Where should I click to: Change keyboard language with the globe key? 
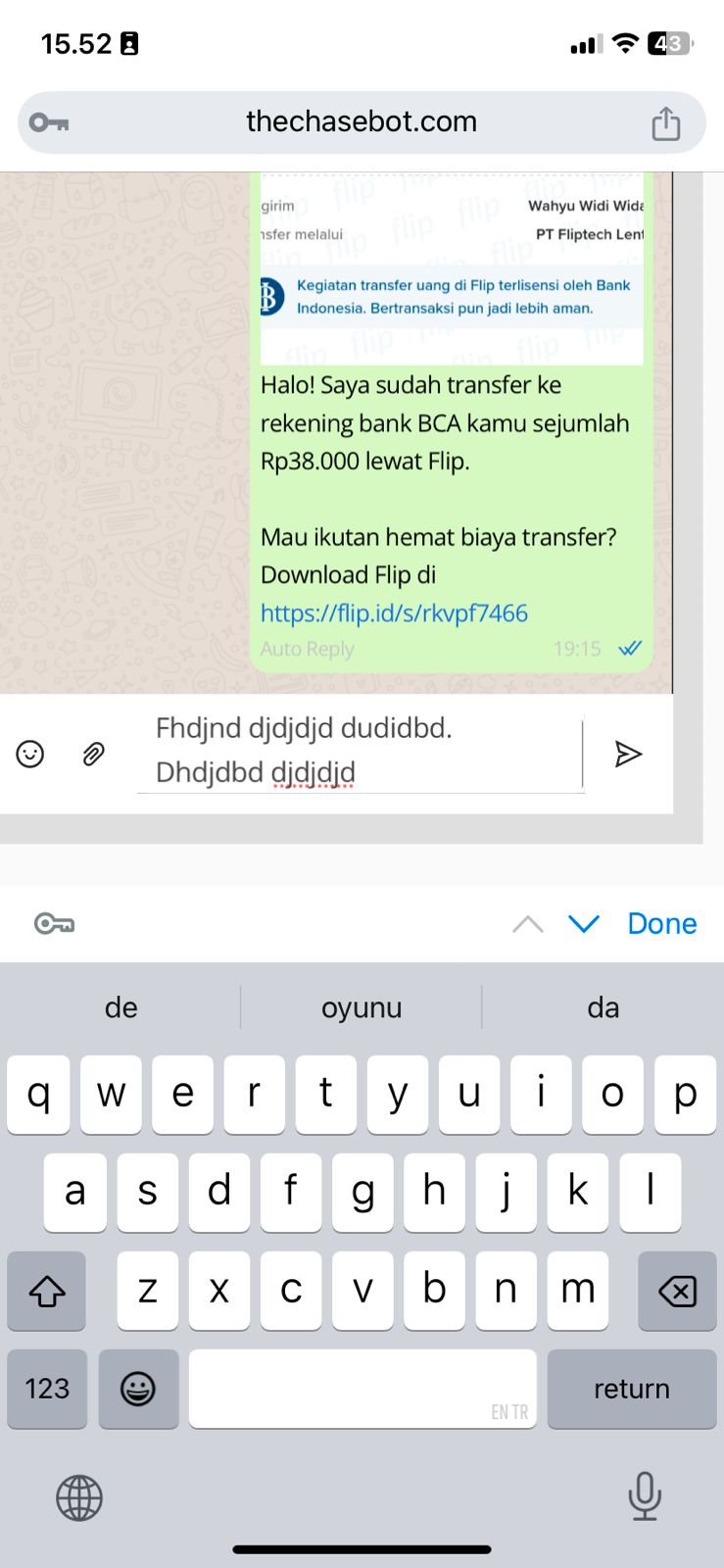click(79, 1497)
